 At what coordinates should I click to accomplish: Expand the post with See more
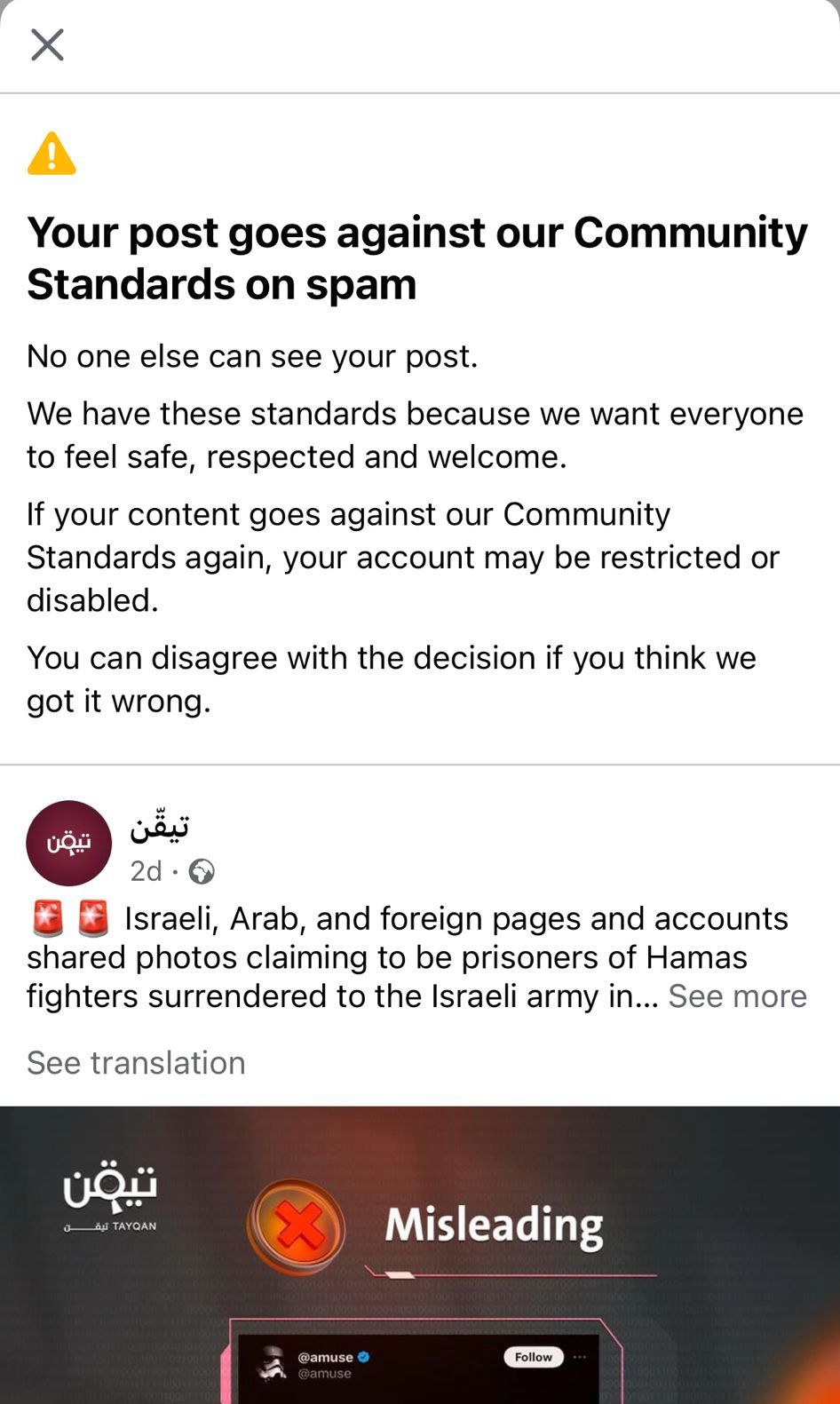[737, 996]
